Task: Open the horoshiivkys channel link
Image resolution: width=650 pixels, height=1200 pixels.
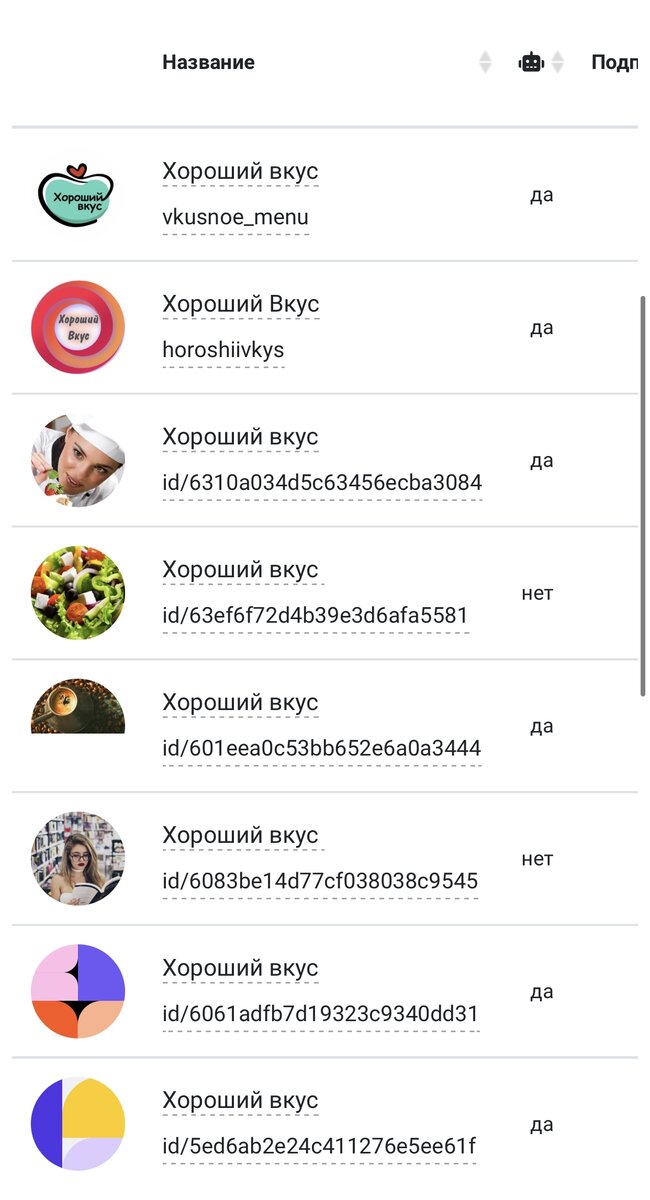Action: (x=223, y=350)
